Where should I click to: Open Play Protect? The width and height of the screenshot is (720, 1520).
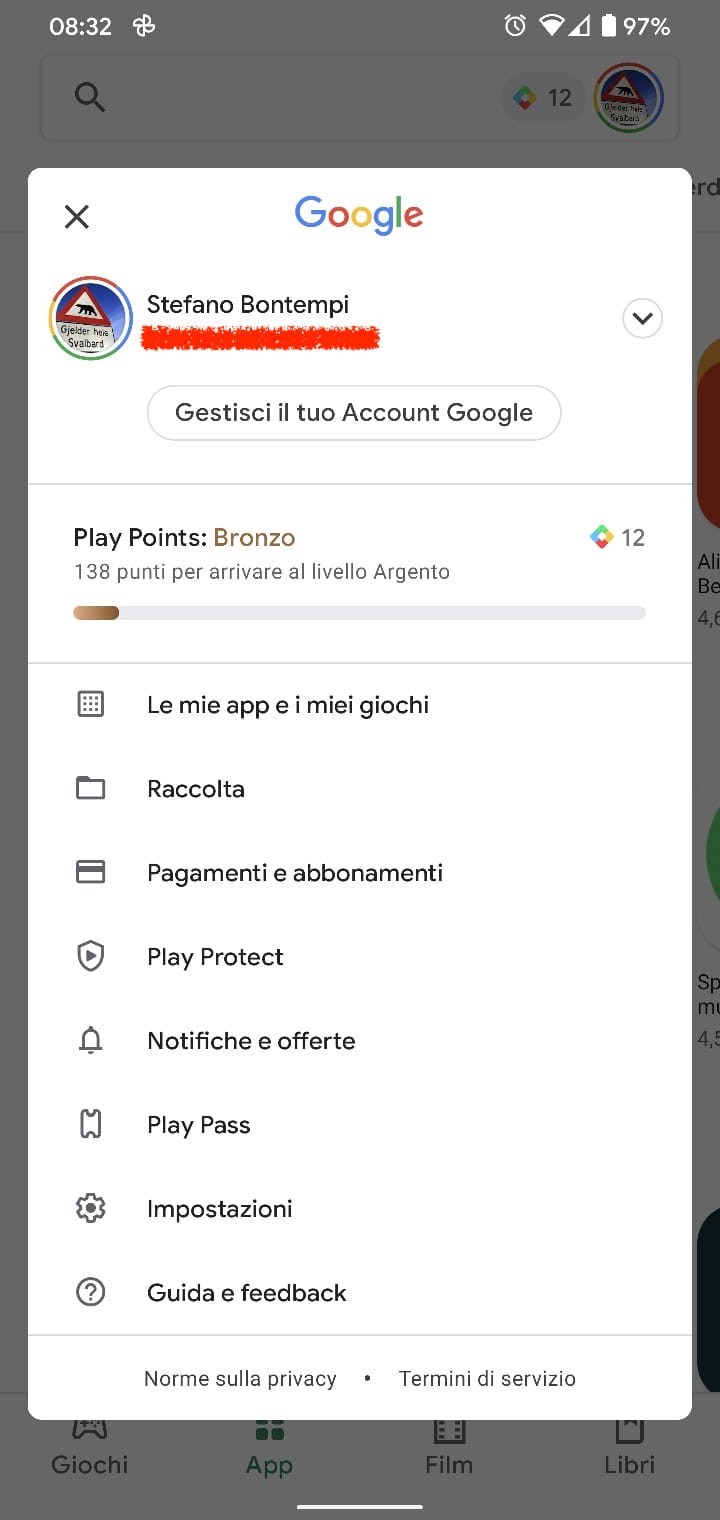pos(360,957)
